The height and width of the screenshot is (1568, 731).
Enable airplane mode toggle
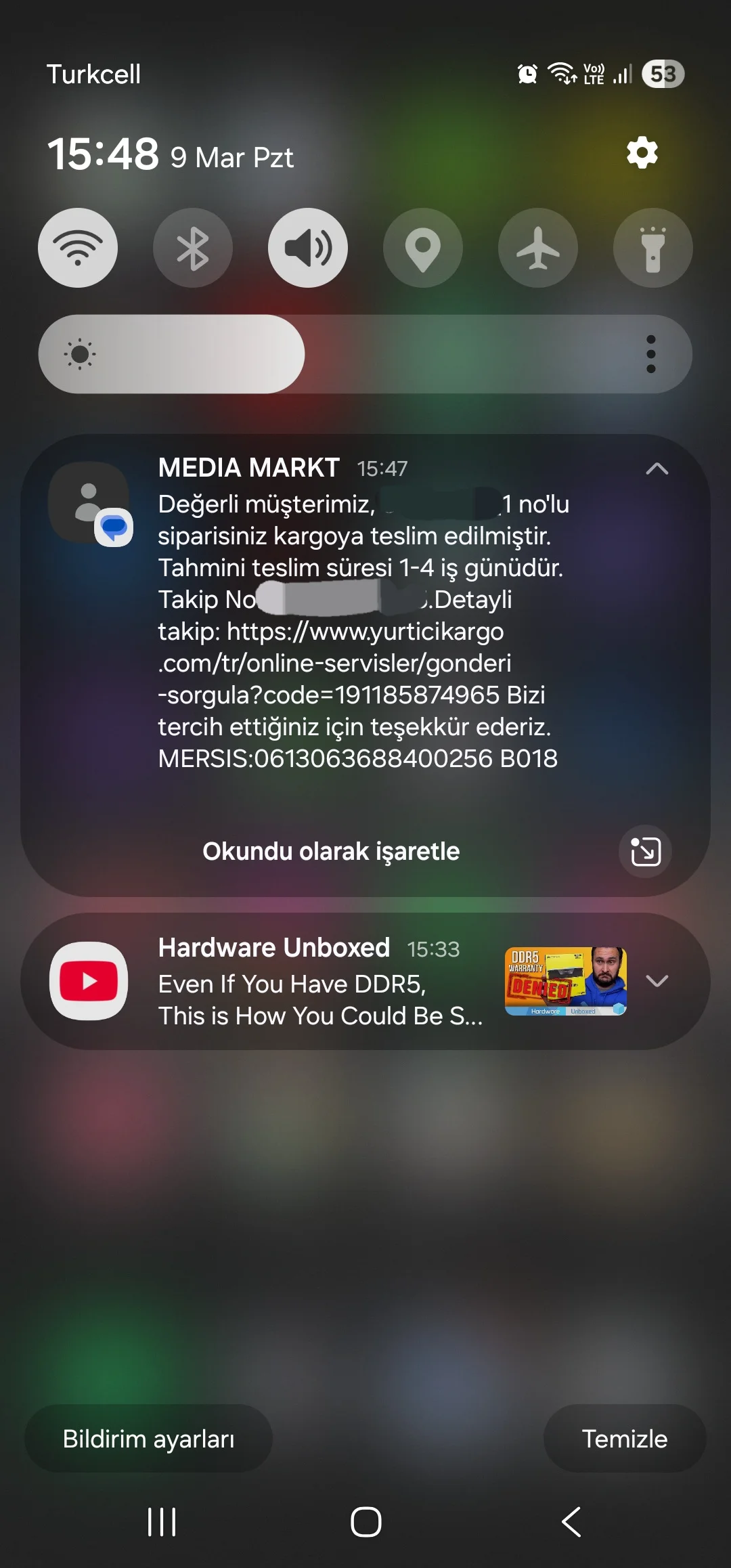(x=538, y=248)
